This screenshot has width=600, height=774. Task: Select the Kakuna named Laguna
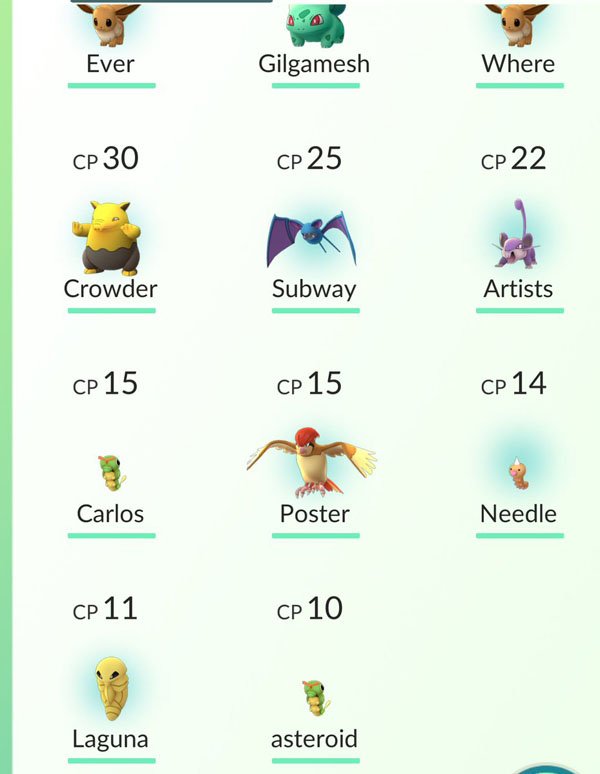point(110,690)
